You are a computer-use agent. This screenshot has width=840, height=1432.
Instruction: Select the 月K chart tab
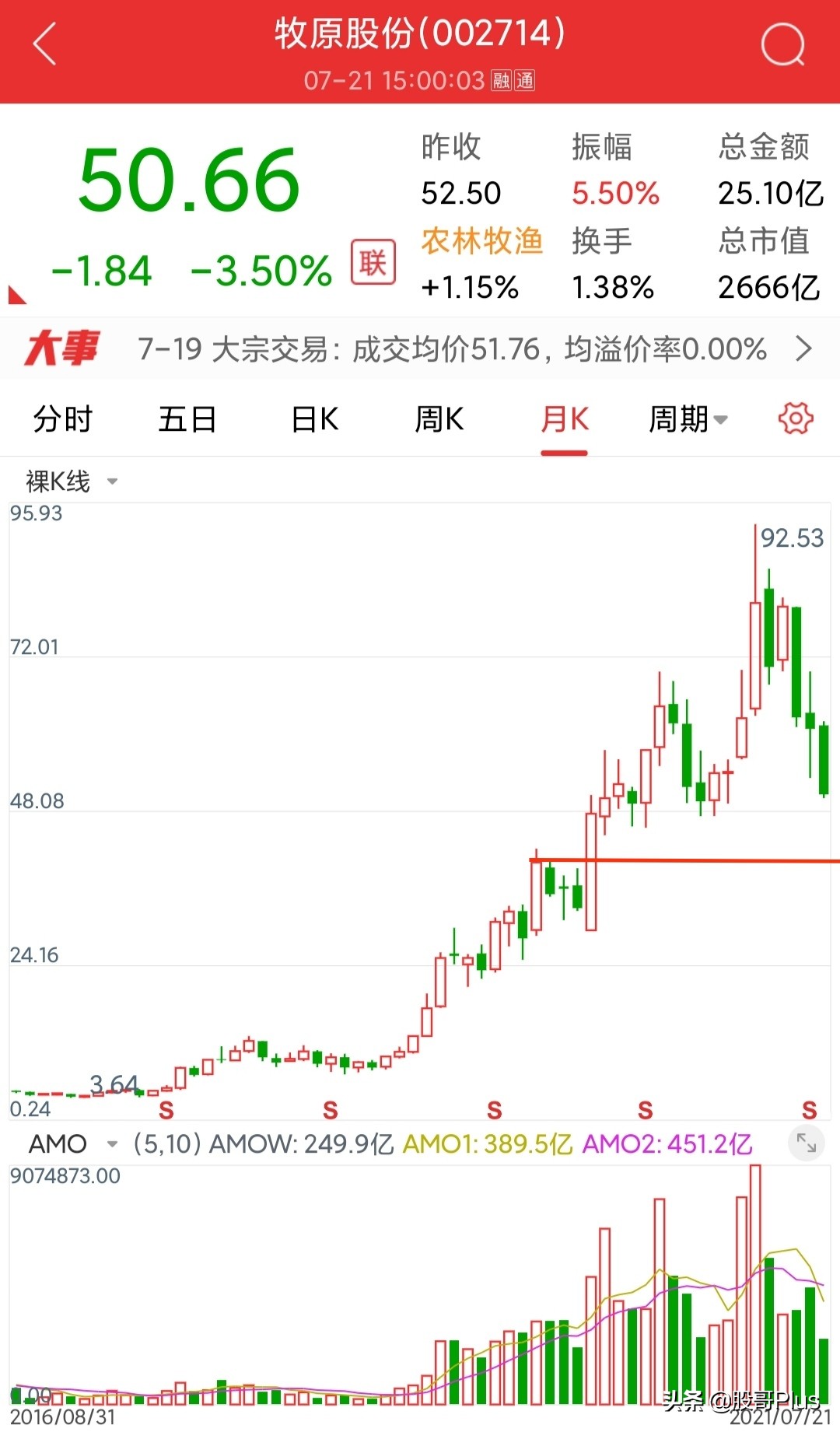point(565,421)
